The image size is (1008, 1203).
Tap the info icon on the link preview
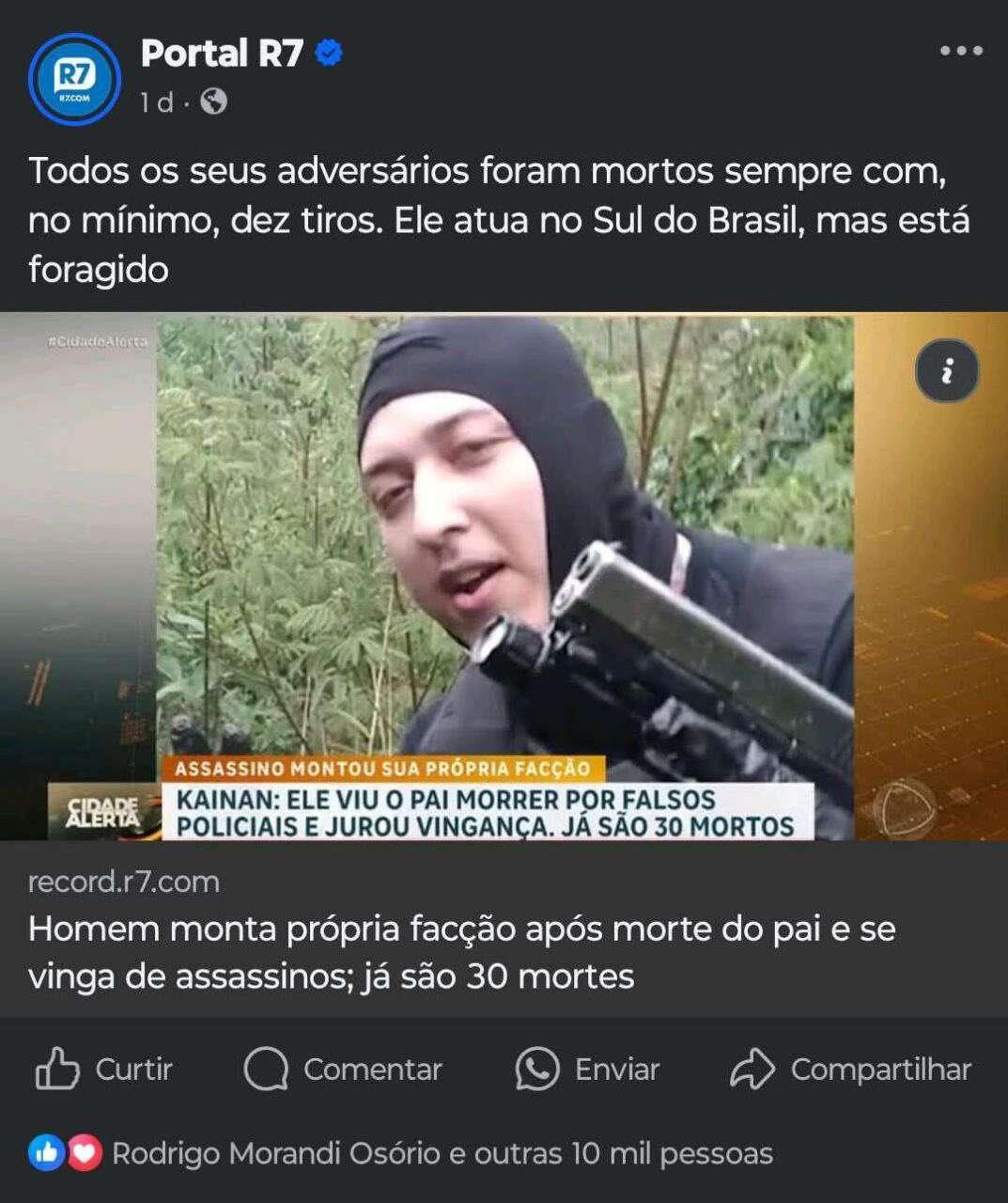[946, 371]
